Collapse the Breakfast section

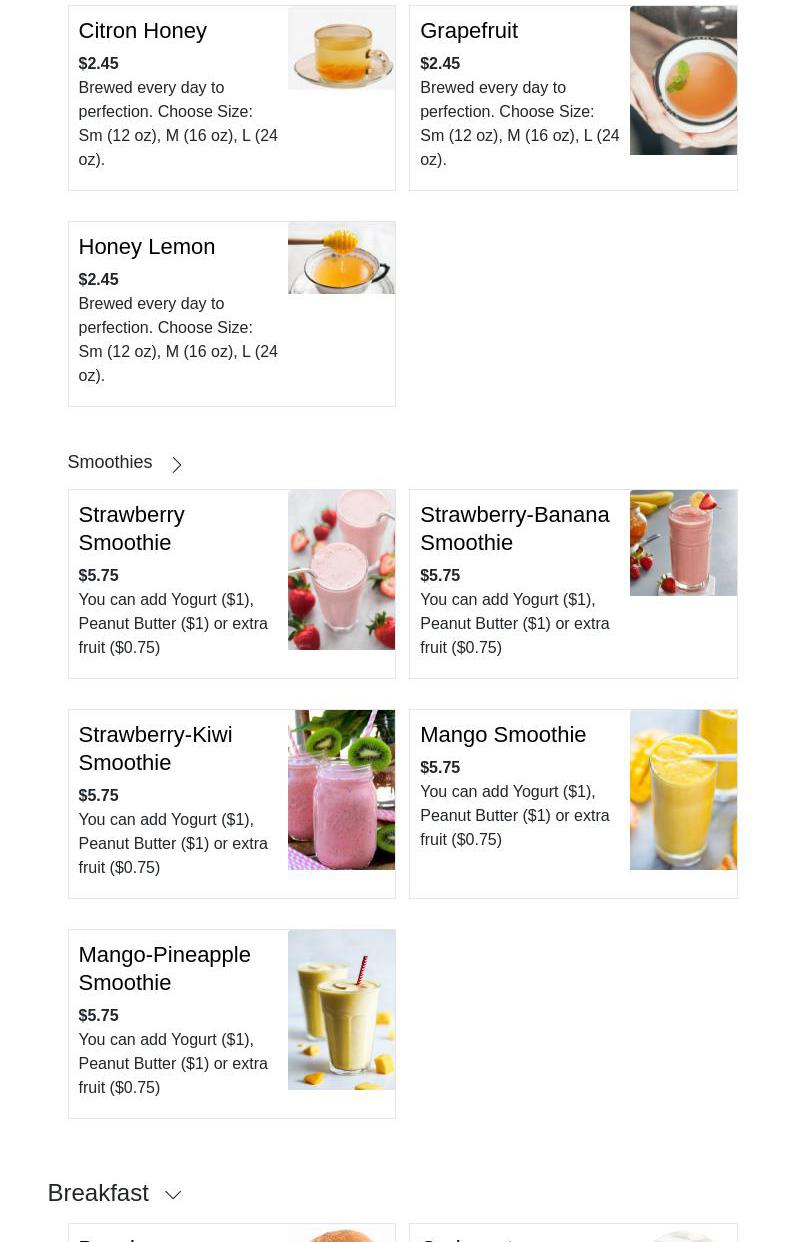[173, 1194]
